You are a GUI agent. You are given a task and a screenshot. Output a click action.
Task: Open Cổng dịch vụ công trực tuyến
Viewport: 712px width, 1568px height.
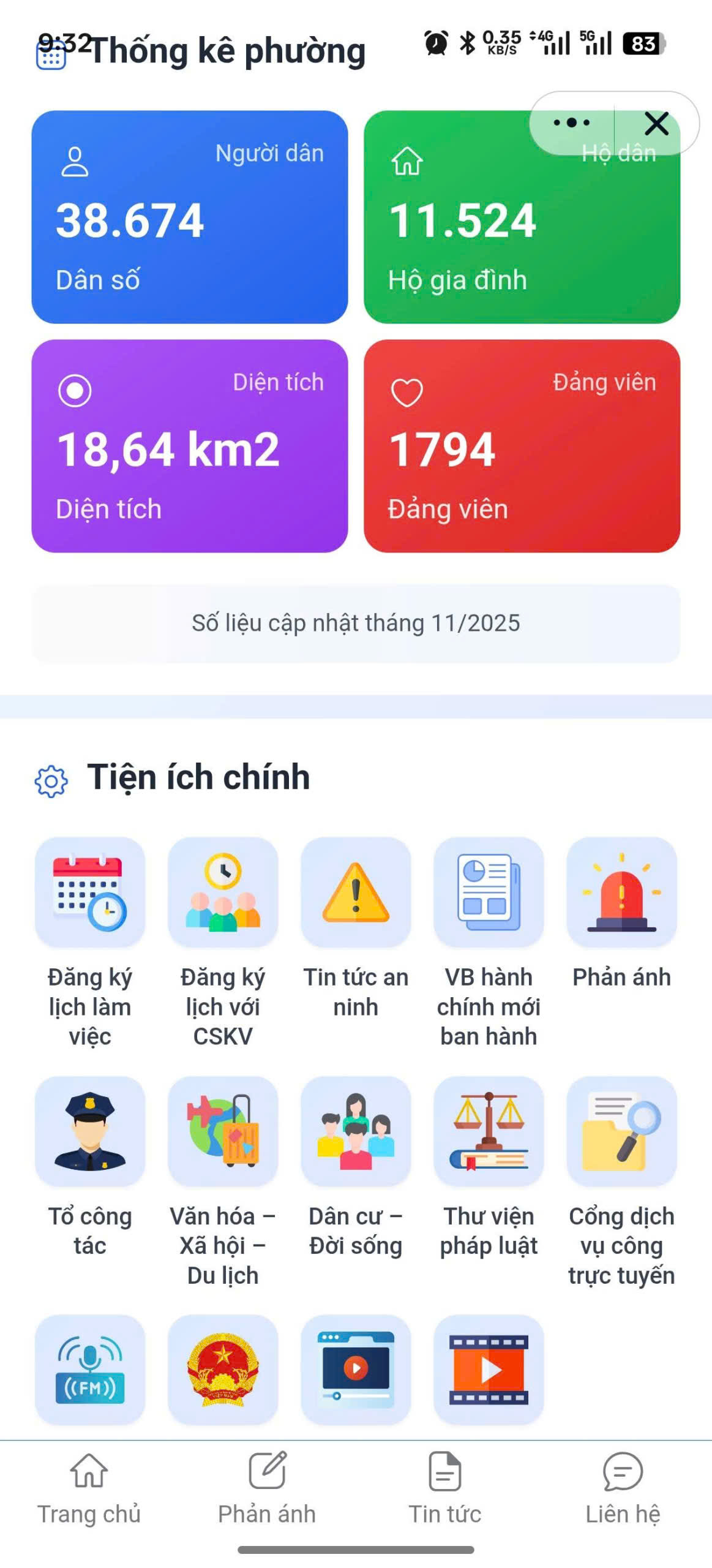coord(621,1131)
